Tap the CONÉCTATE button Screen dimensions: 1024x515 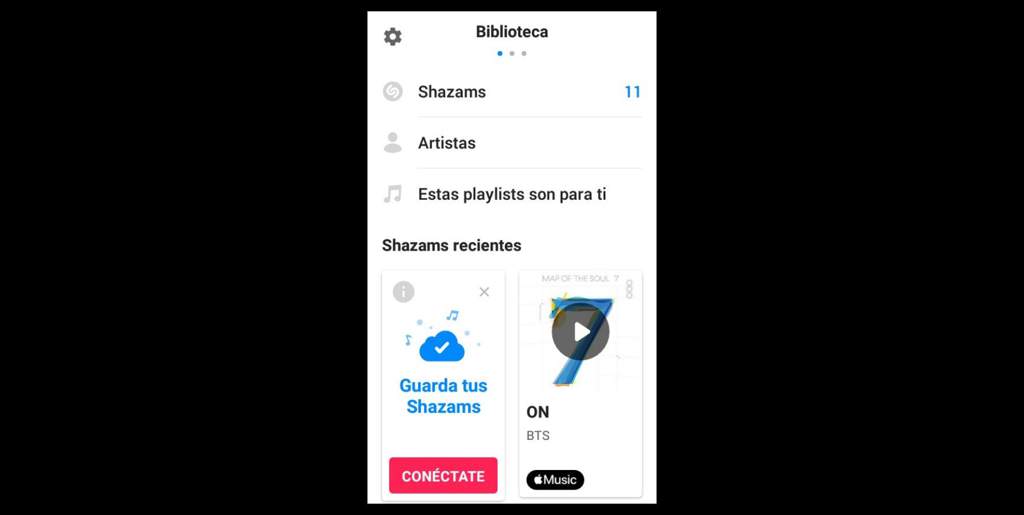pos(443,476)
